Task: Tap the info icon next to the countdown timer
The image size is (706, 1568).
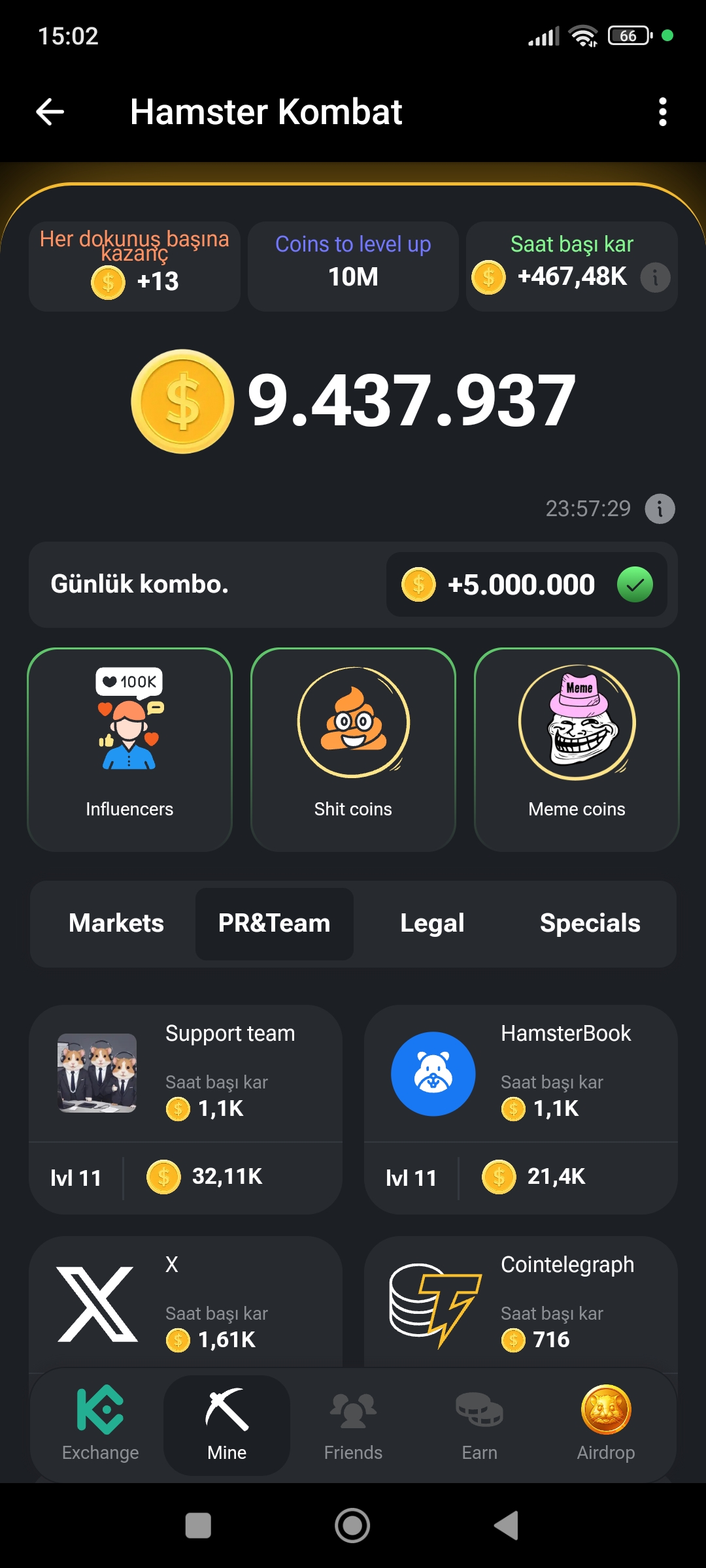Action: coord(660,508)
